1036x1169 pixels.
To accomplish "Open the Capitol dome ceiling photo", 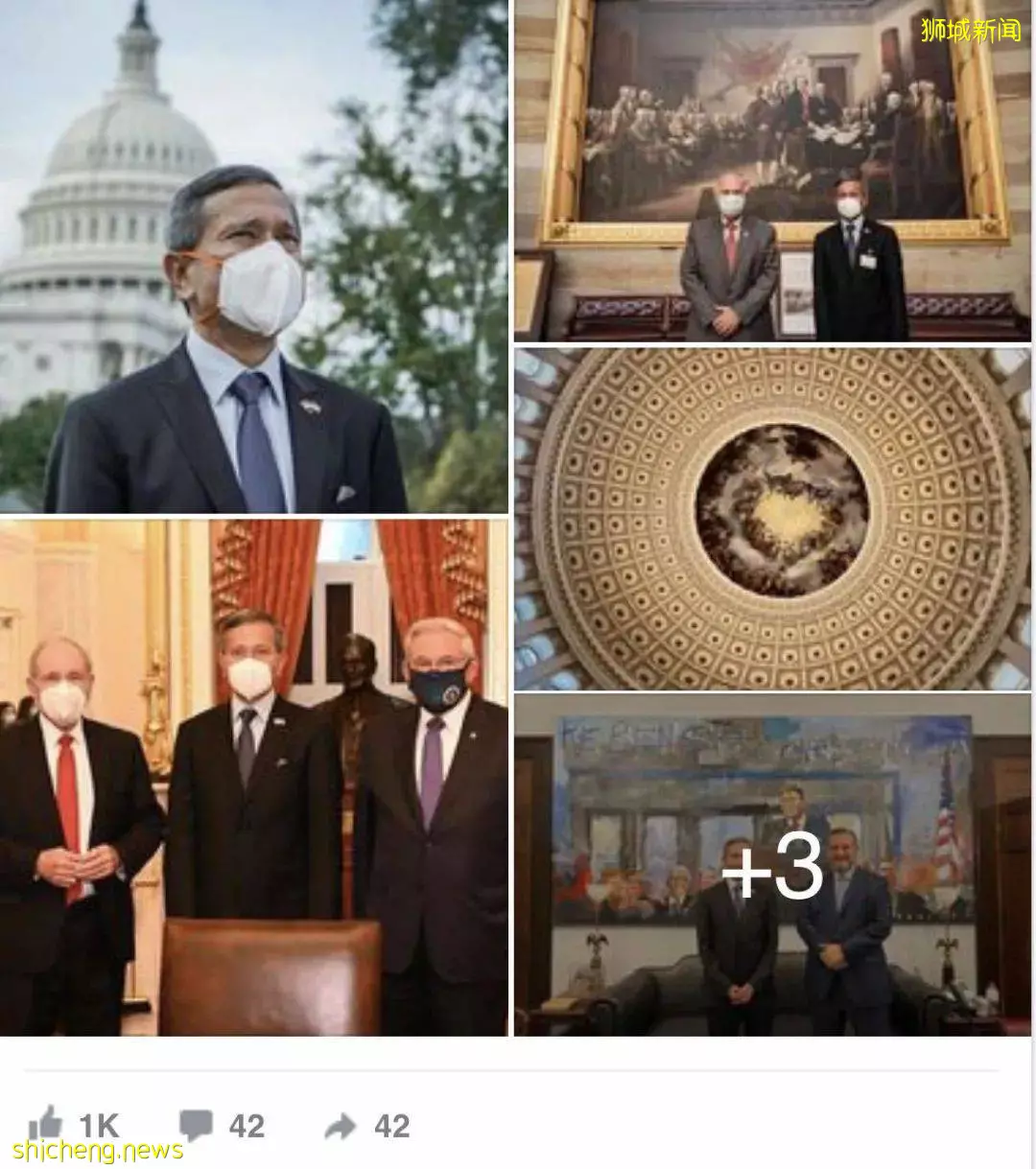I will click(x=772, y=519).
